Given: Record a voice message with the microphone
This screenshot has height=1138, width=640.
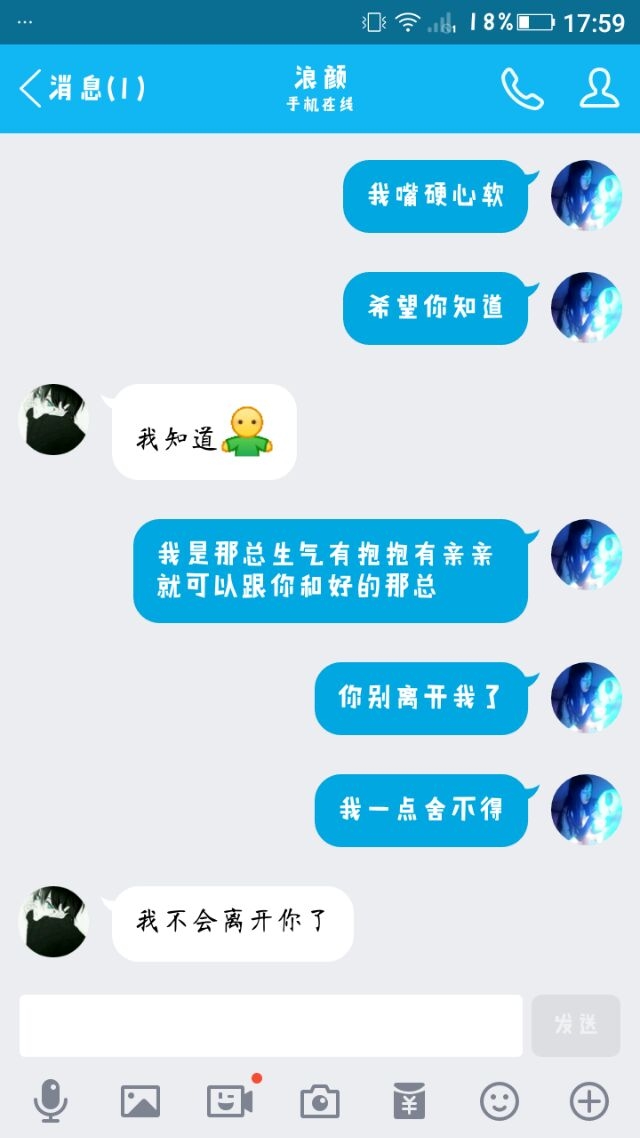Looking at the screenshot, I should tap(51, 1100).
